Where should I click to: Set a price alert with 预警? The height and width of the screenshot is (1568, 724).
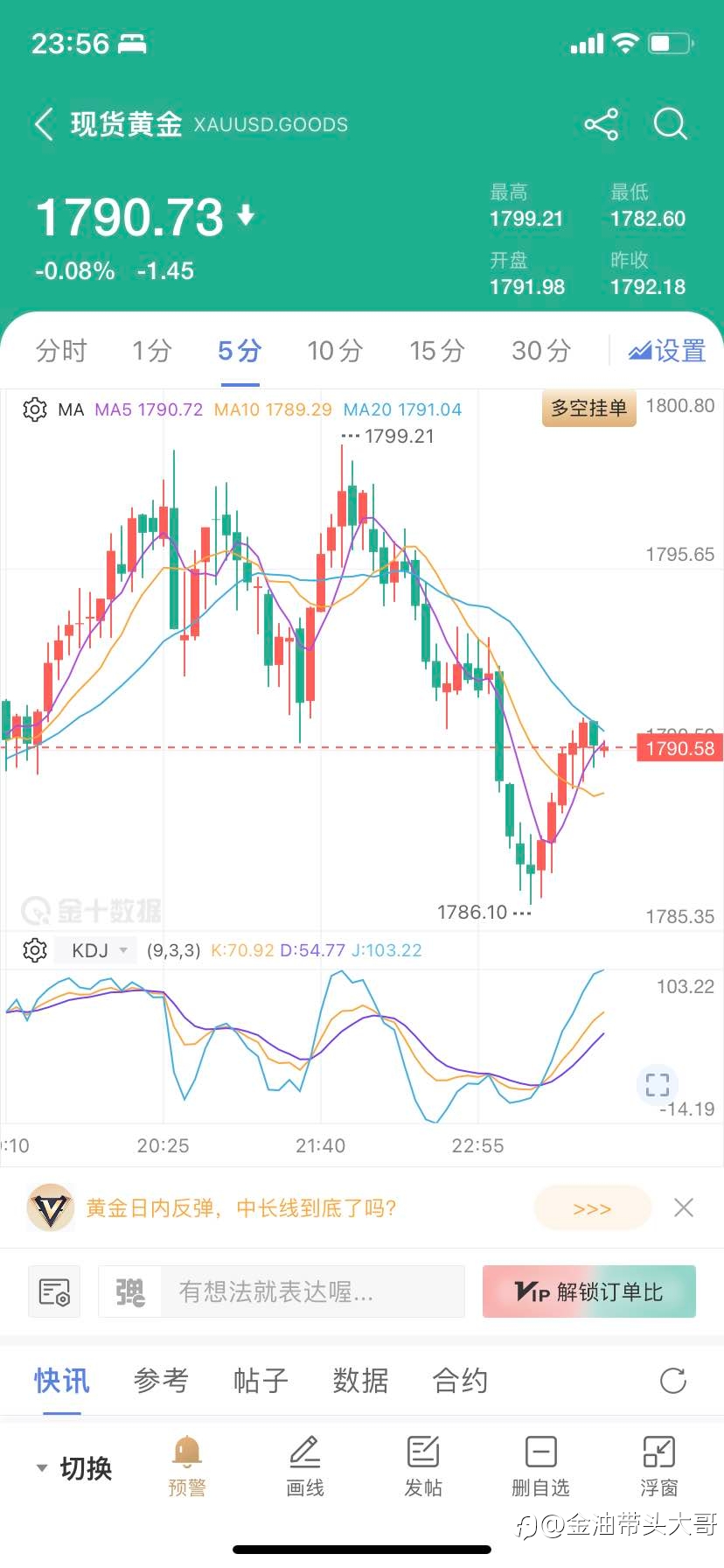pos(186,1466)
